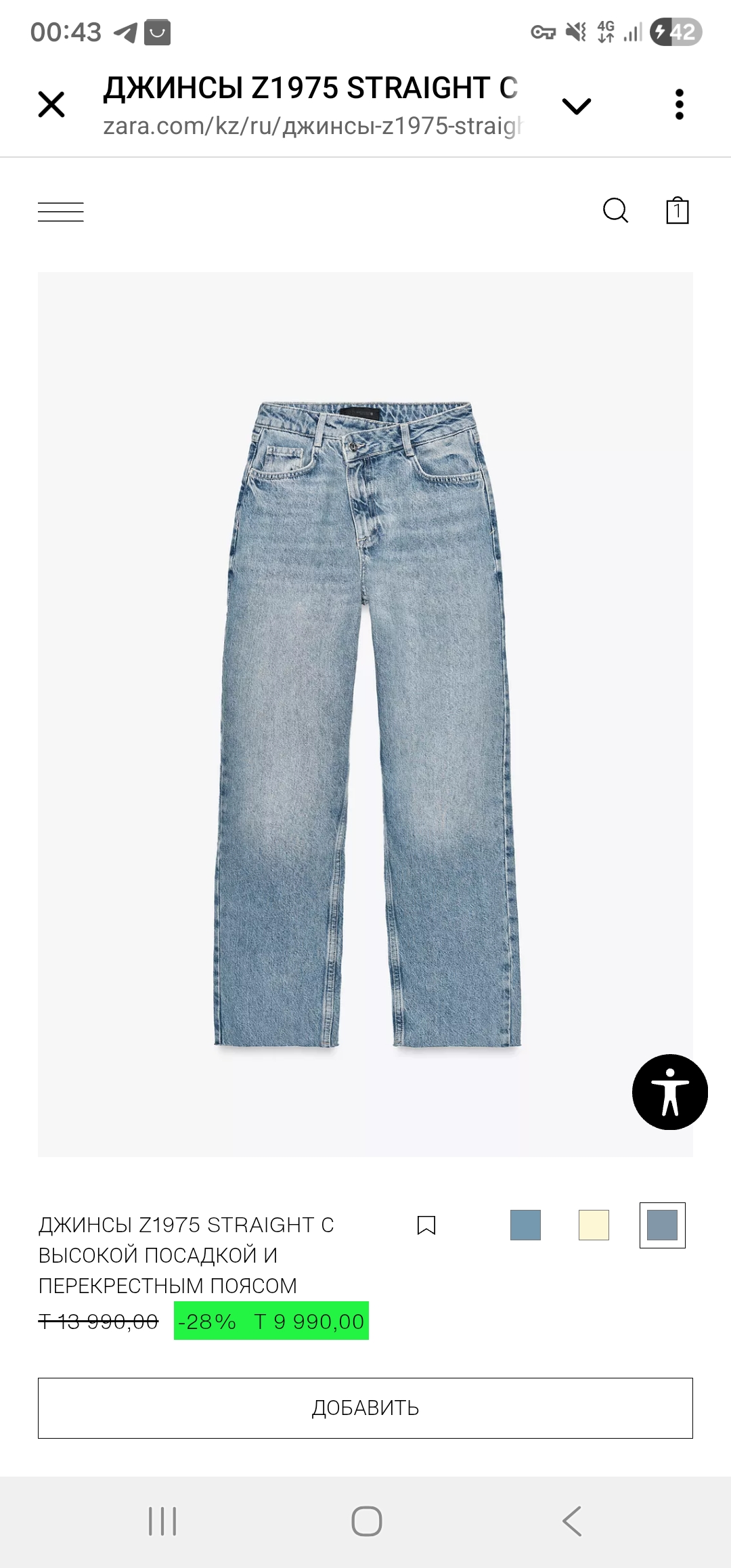This screenshot has height=1568, width=731.
Task: Open the shopping bag with 1 item
Action: tap(678, 211)
